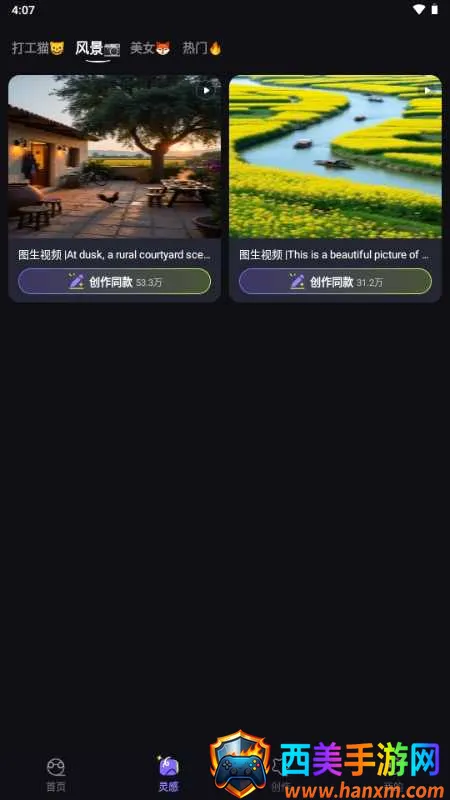This screenshot has width=450, height=800.
Task: Open the yellow flower field river video
Action: click(335, 157)
